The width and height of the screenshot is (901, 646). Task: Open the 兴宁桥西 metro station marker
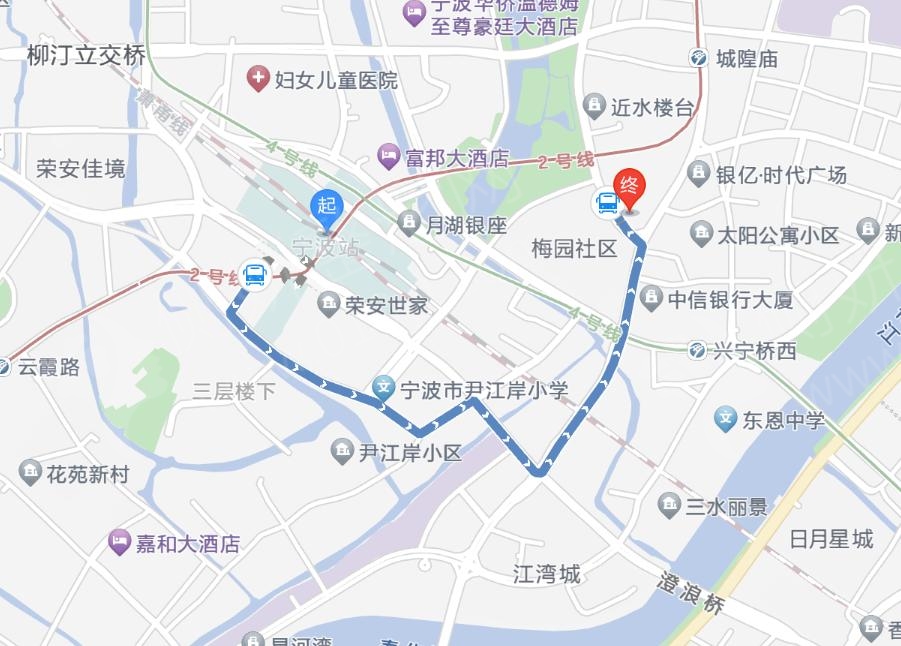coord(697,350)
